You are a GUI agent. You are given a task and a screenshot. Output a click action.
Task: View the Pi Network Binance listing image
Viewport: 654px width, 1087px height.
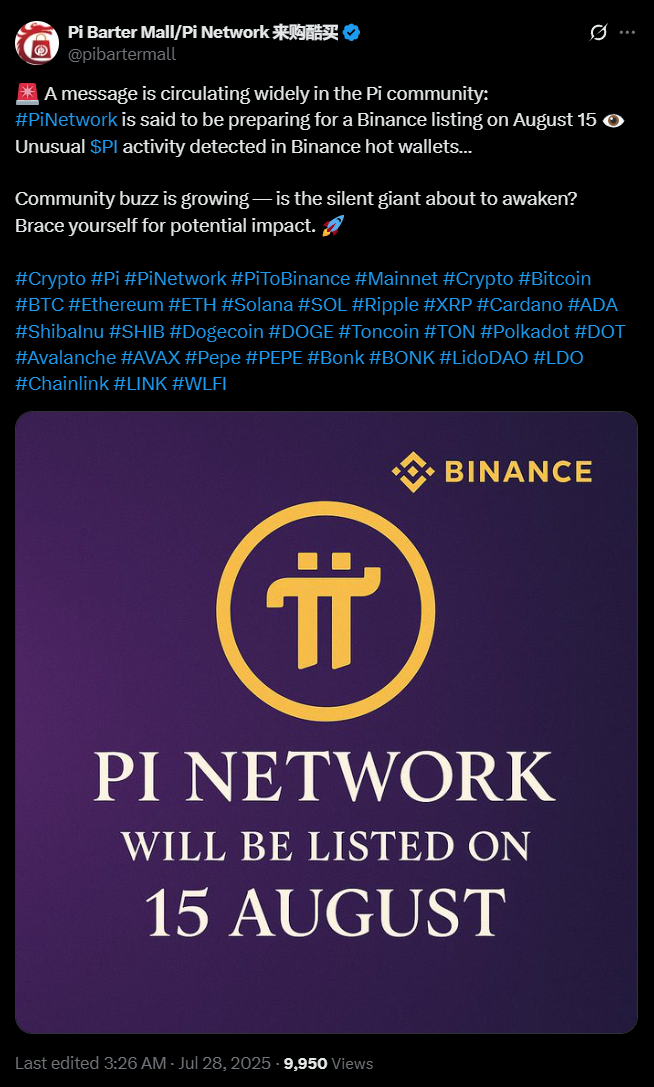coord(326,722)
